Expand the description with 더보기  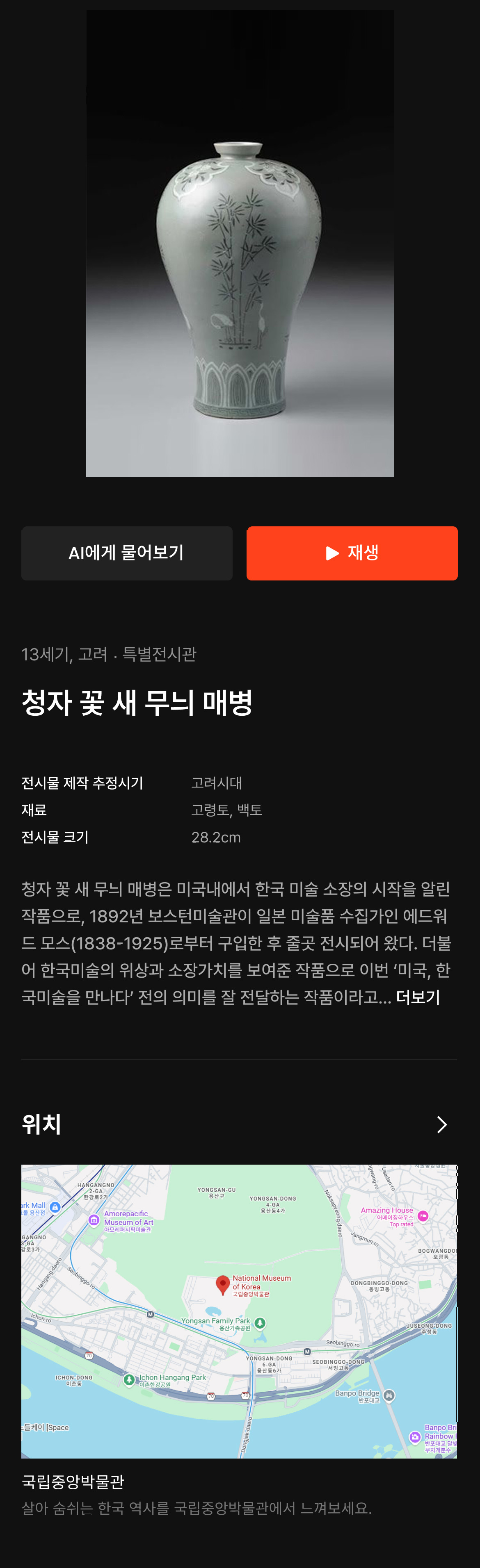[418, 997]
